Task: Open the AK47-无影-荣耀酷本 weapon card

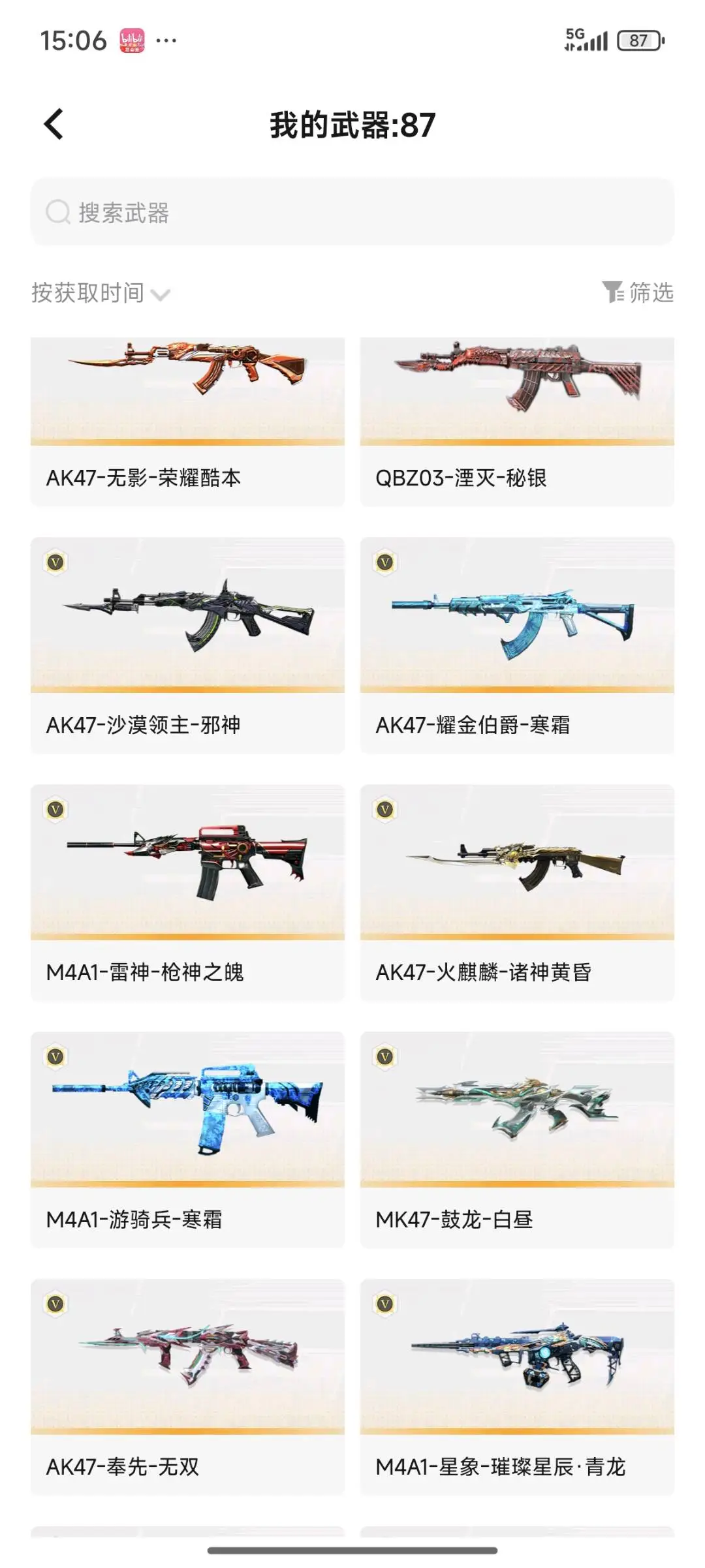Action: pyautogui.click(x=187, y=422)
